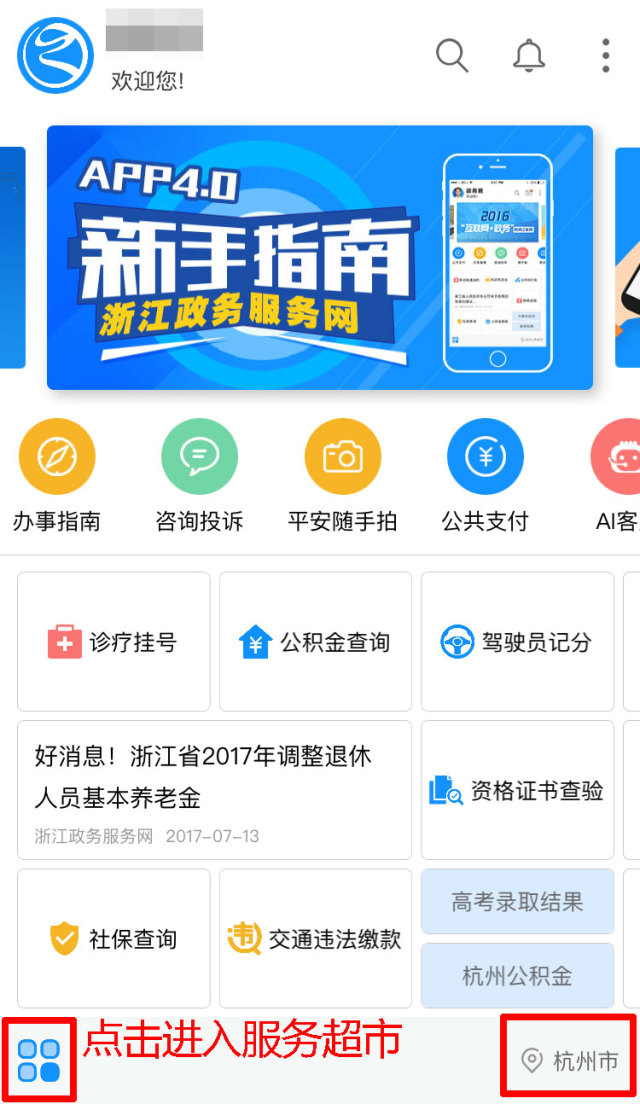Open 资格证书查验
The height and width of the screenshot is (1104, 640).
pyautogui.click(x=516, y=790)
